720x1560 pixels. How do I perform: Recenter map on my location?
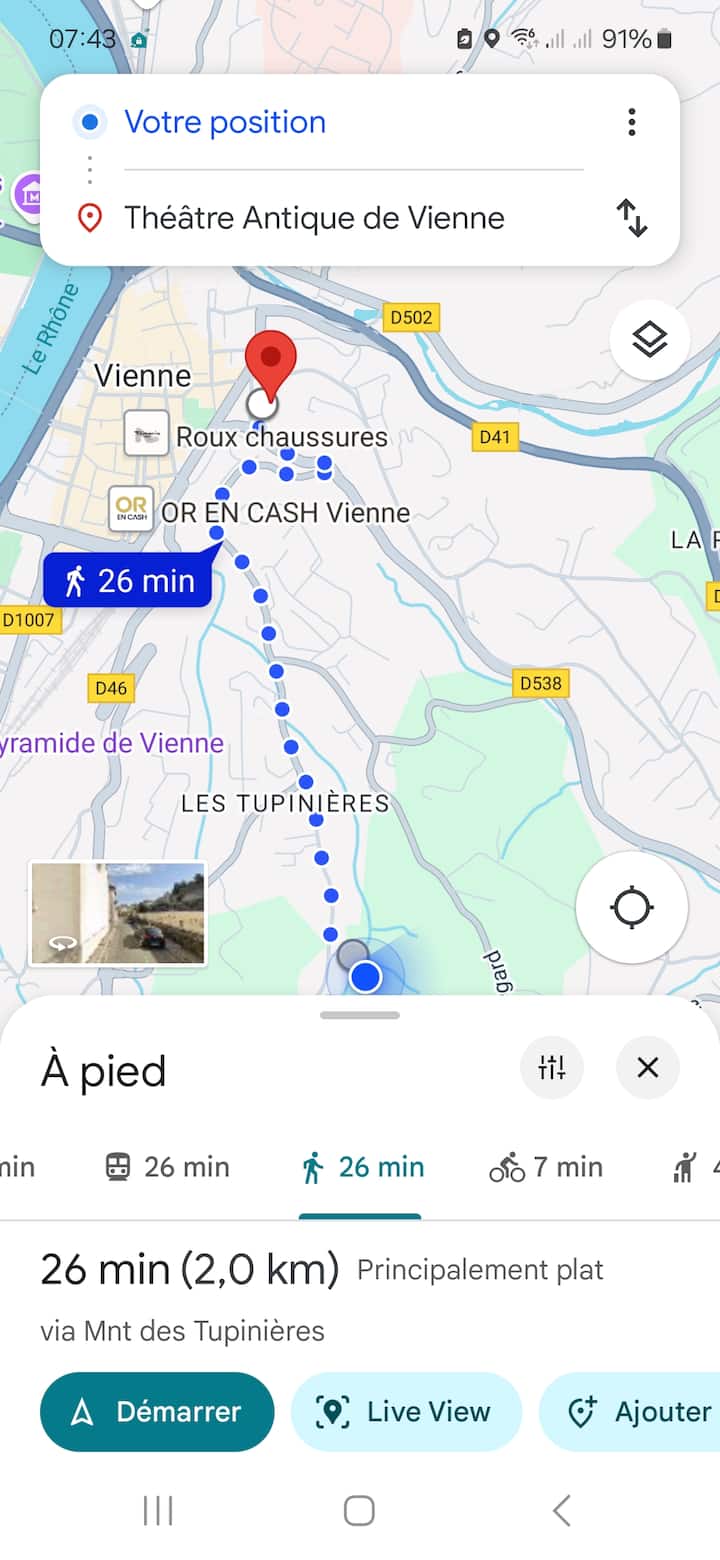631,908
